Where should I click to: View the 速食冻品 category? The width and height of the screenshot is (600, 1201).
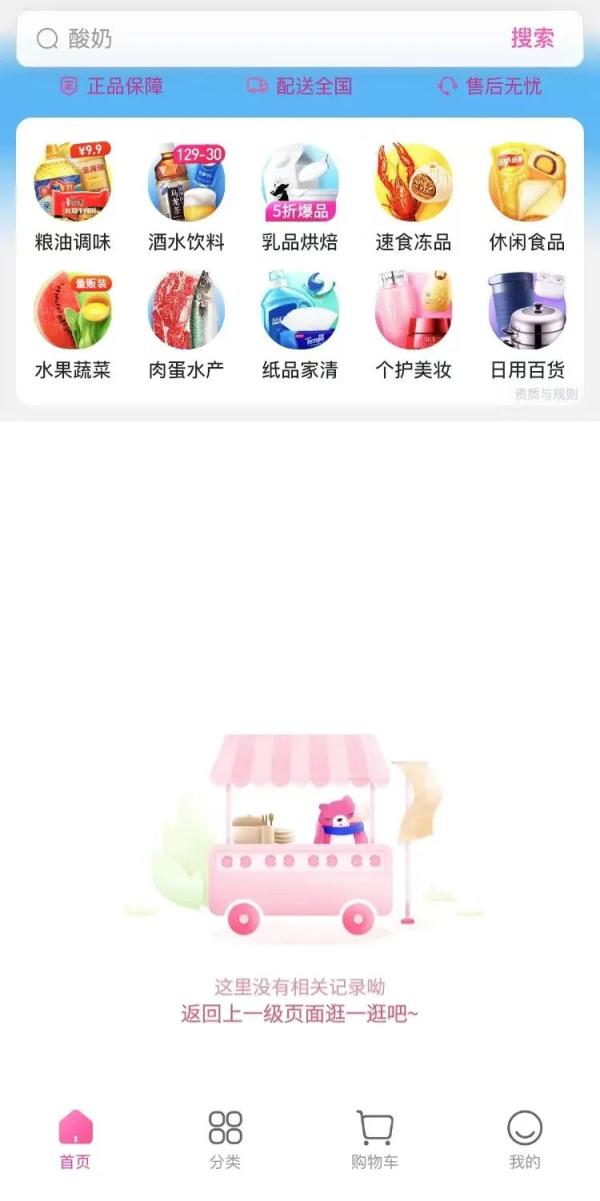click(x=413, y=197)
